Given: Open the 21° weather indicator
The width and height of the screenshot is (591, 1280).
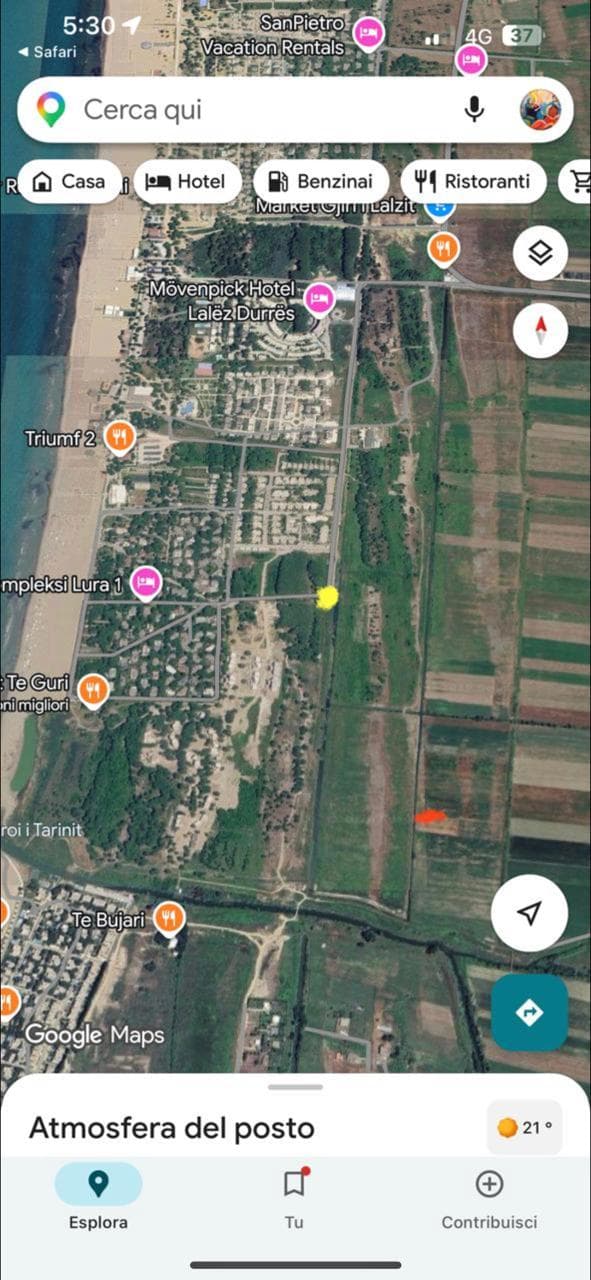Looking at the screenshot, I should point(525,1128).
